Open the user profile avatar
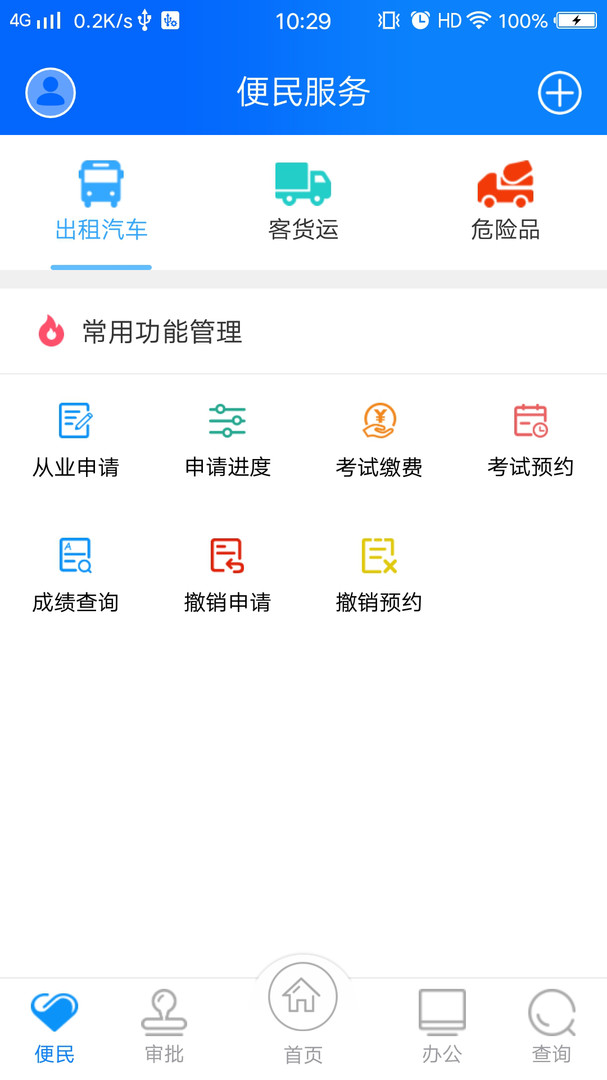This screenshot has height=1080, width=607. tap(50, 93)
